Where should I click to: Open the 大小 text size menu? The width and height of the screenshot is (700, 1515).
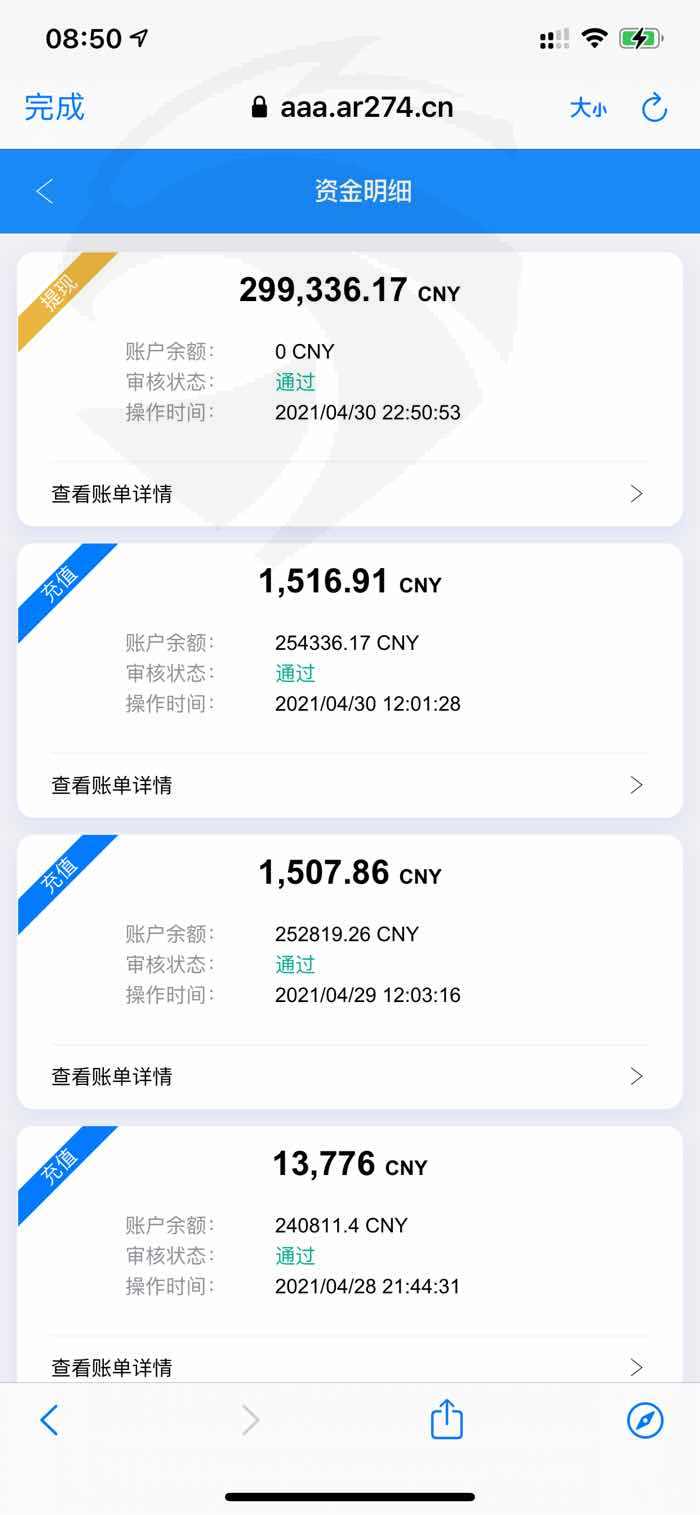tap(588, 108)
